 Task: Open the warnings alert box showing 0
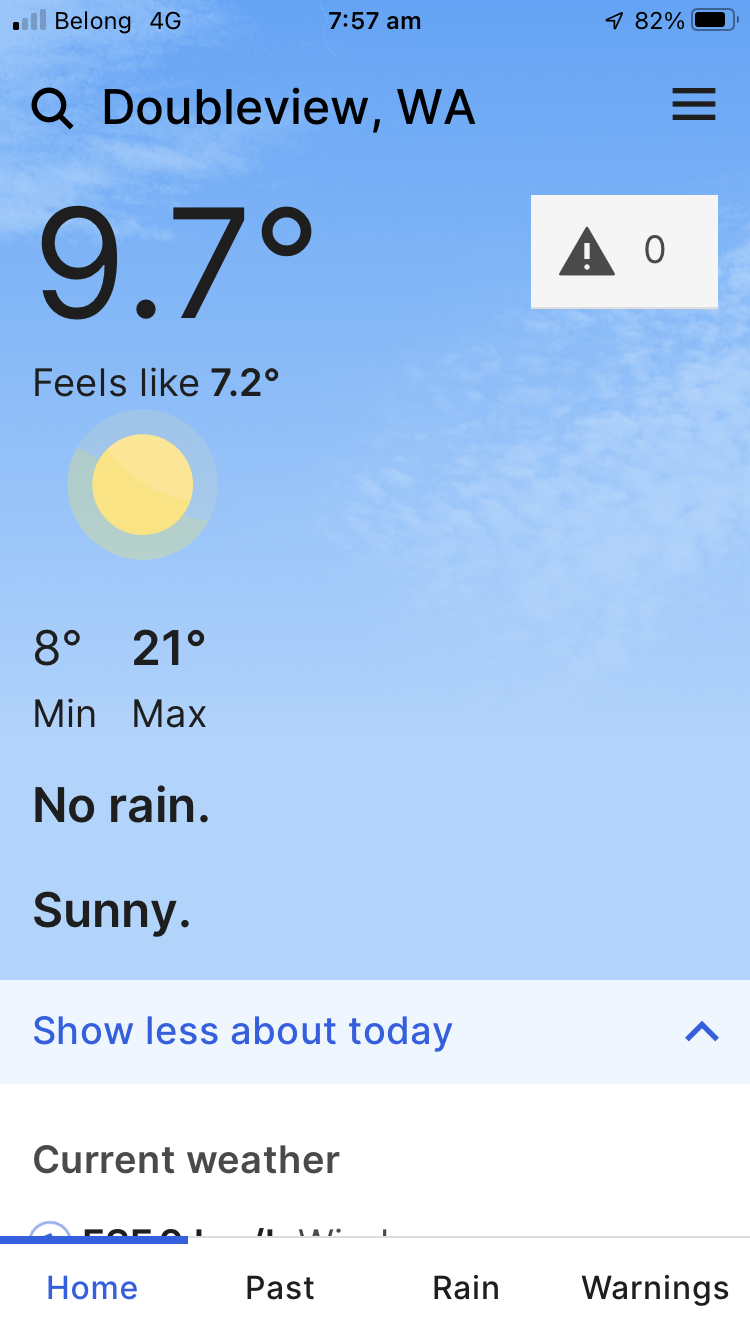pos(624,251)
